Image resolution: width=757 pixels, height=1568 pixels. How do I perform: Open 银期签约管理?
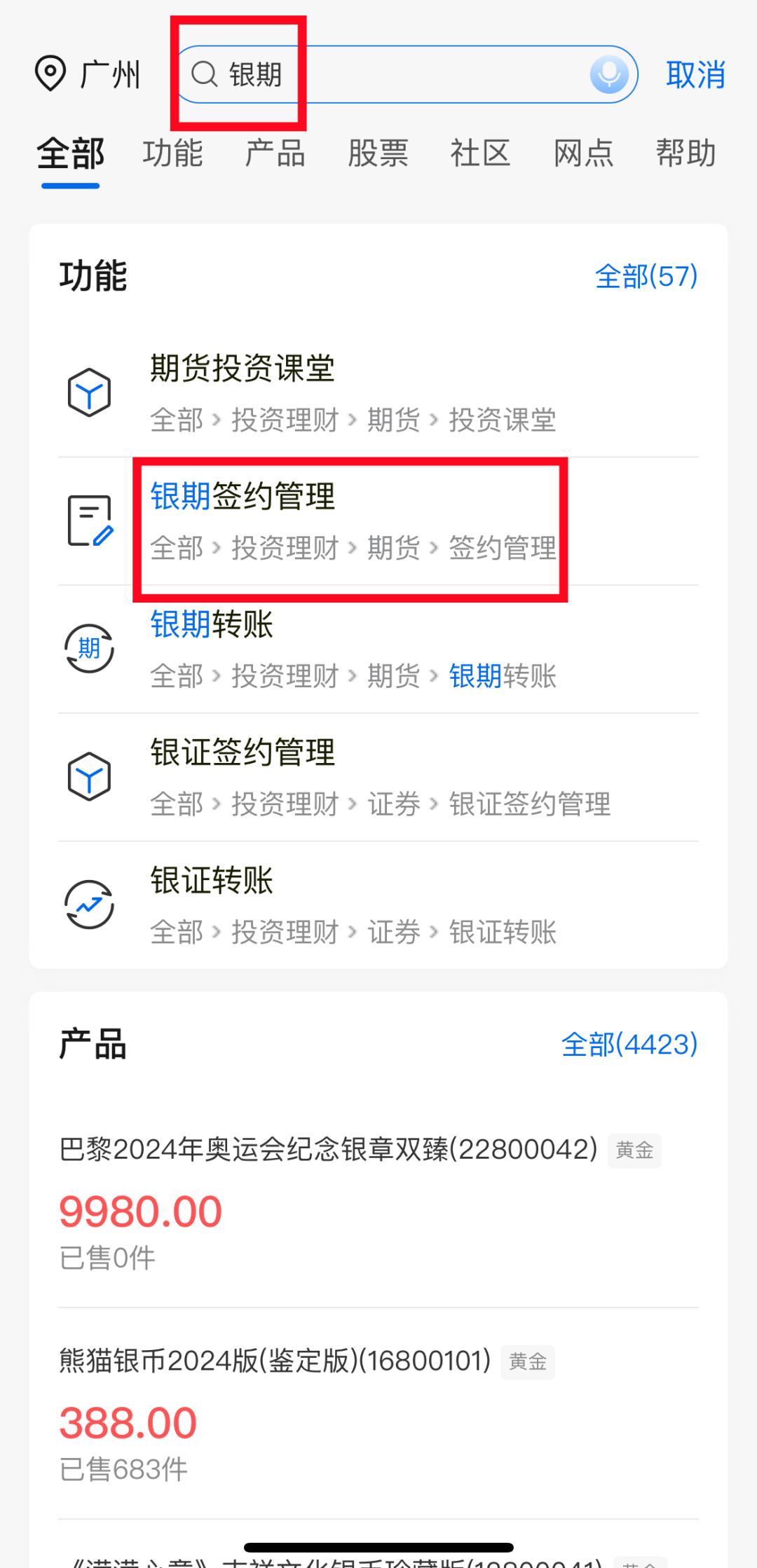378,521
